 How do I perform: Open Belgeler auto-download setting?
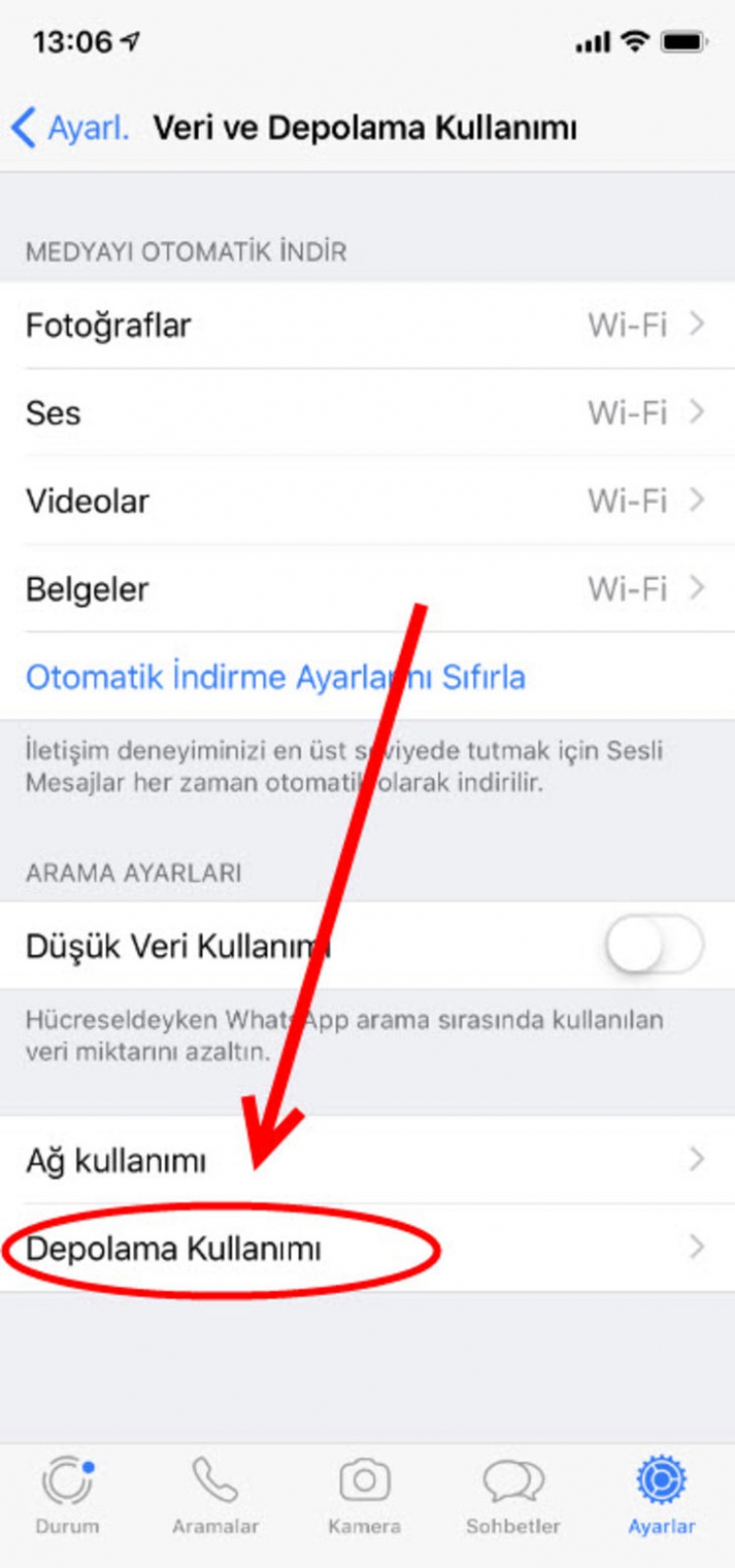367,589
